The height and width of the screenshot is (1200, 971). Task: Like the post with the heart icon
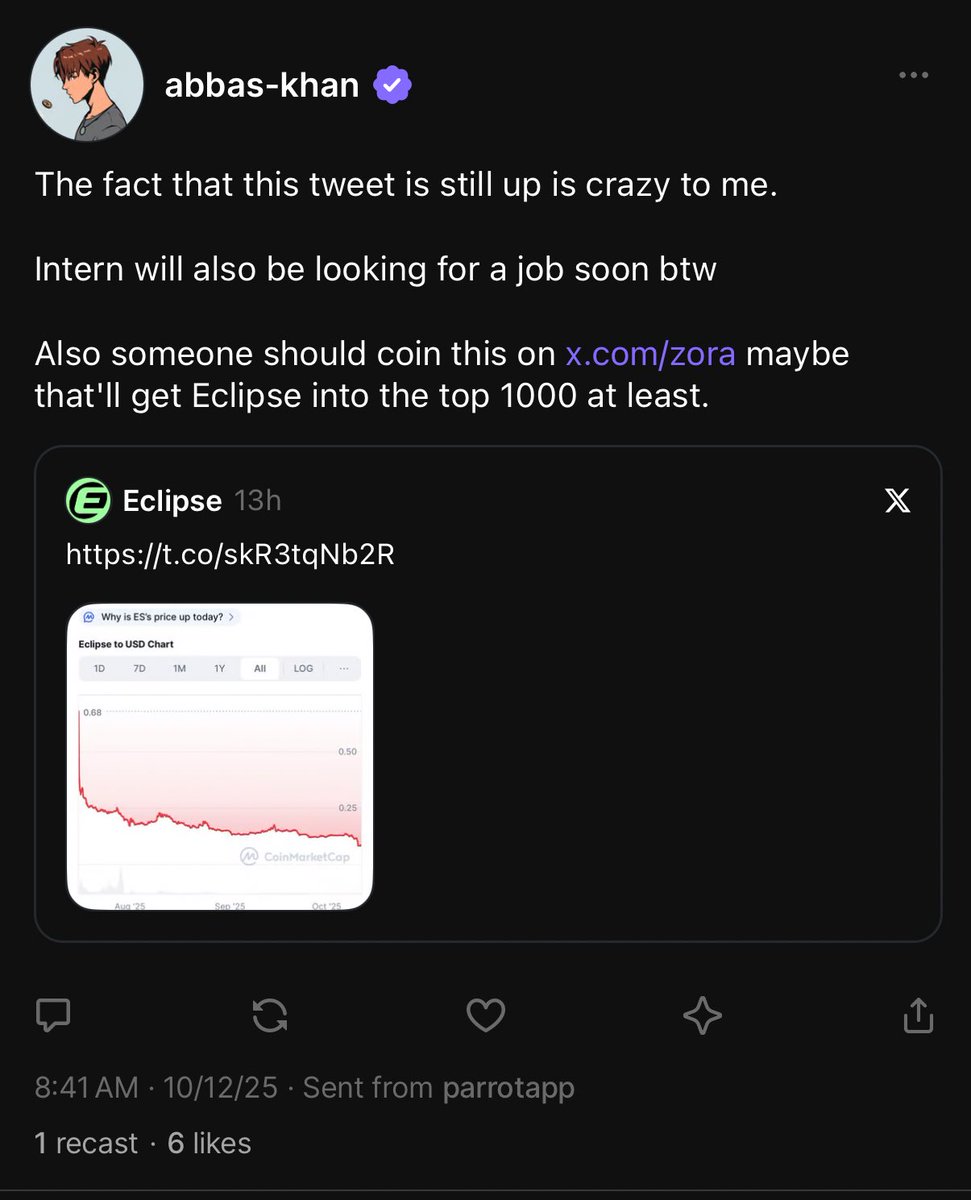[485, 1015]
